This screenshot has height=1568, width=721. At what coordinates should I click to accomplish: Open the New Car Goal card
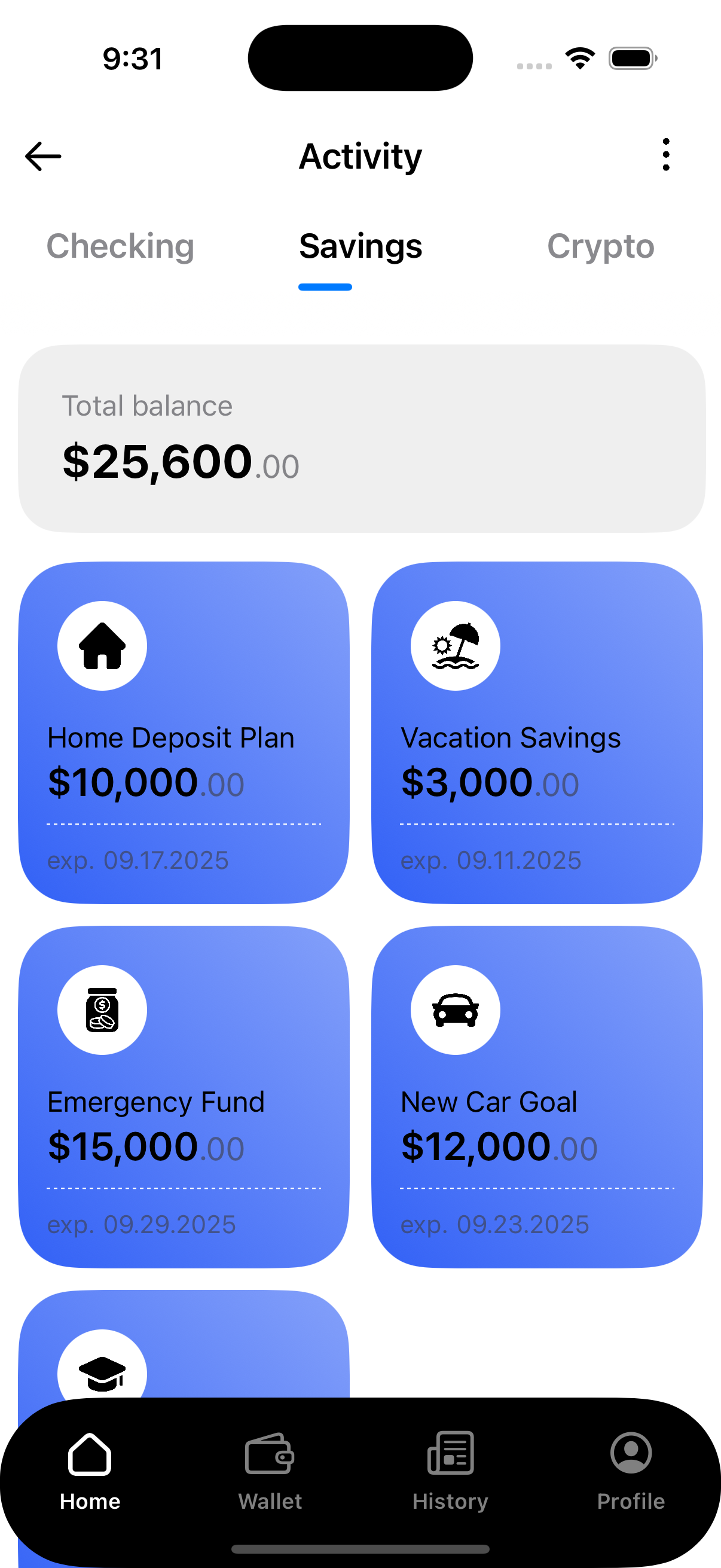point(537,1097)
